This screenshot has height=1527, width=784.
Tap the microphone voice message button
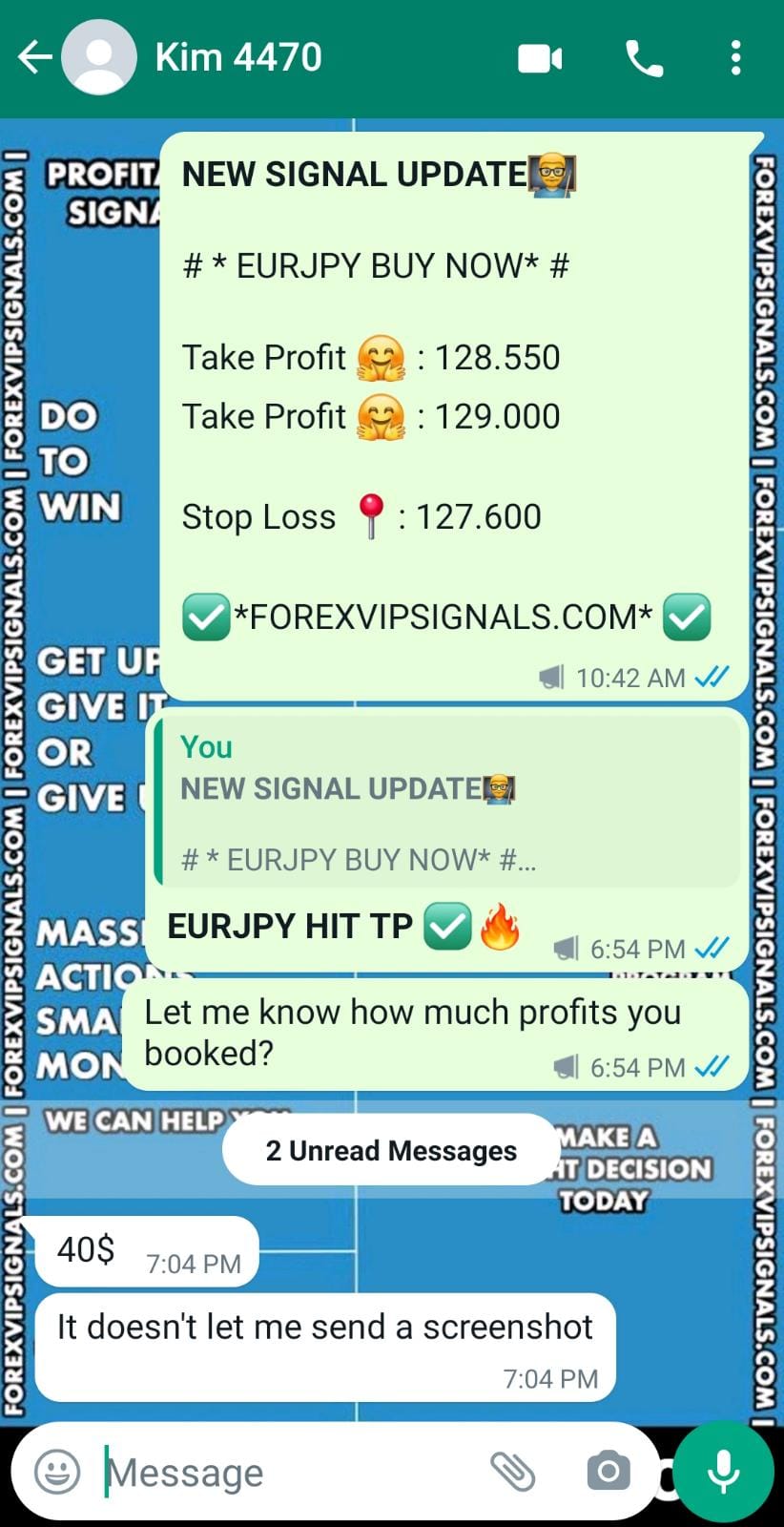724,1471
